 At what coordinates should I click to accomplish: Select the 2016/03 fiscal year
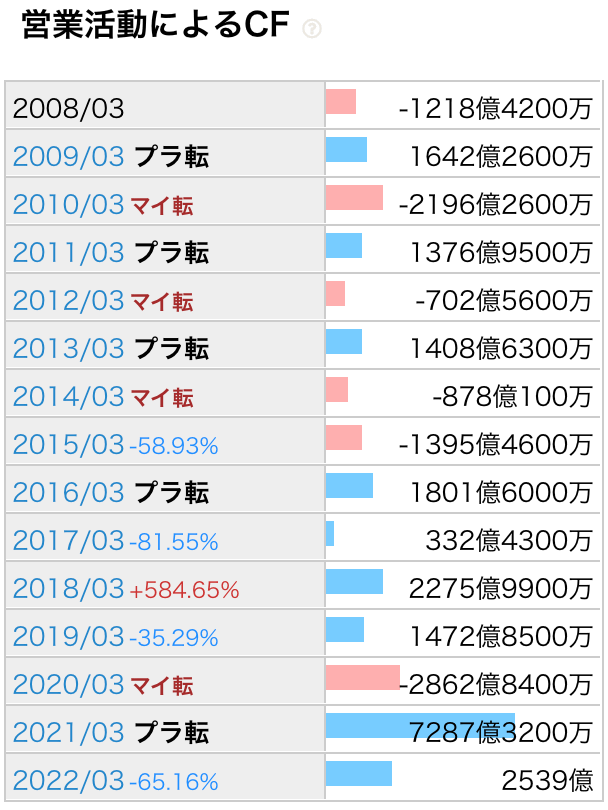(x=68, y=493)
